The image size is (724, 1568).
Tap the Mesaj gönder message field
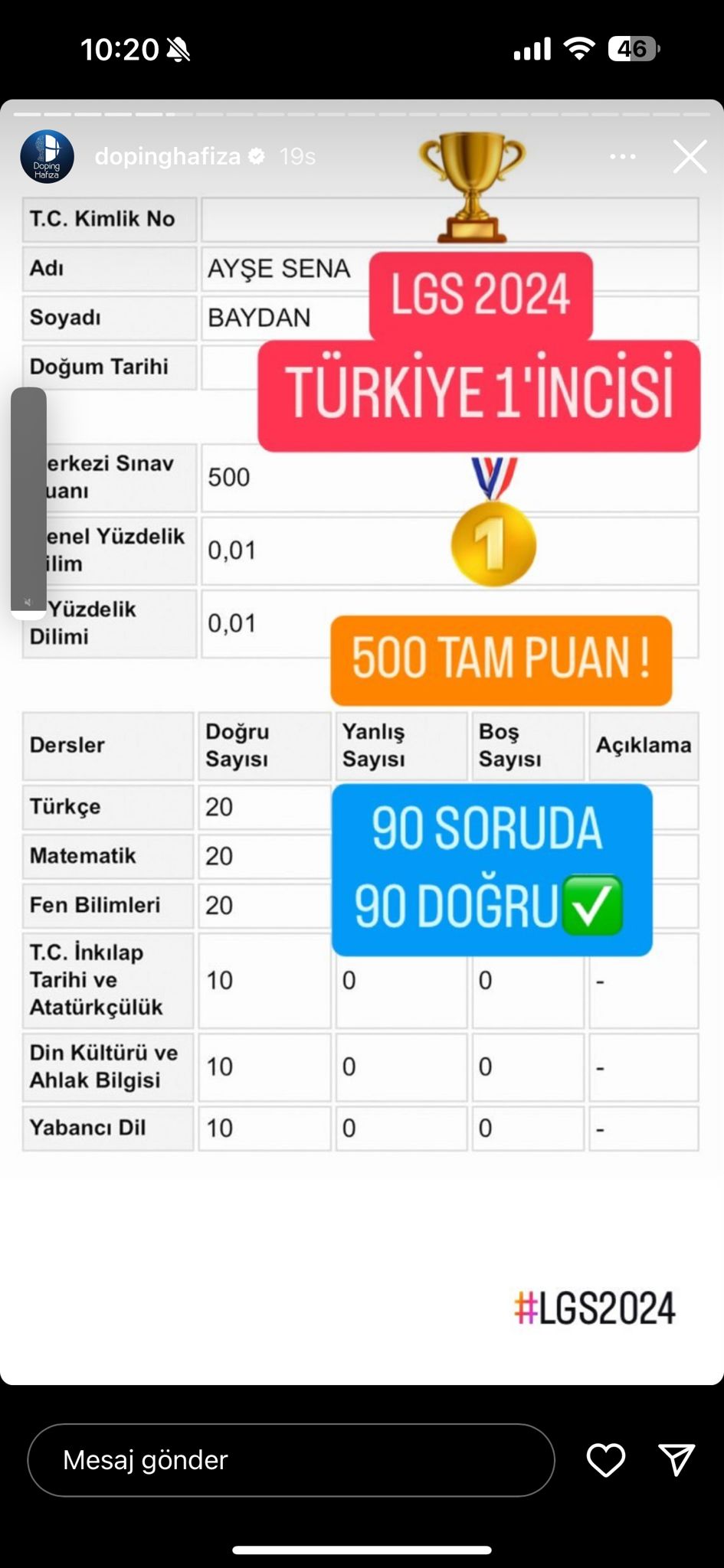click(x=290, y=1460)
